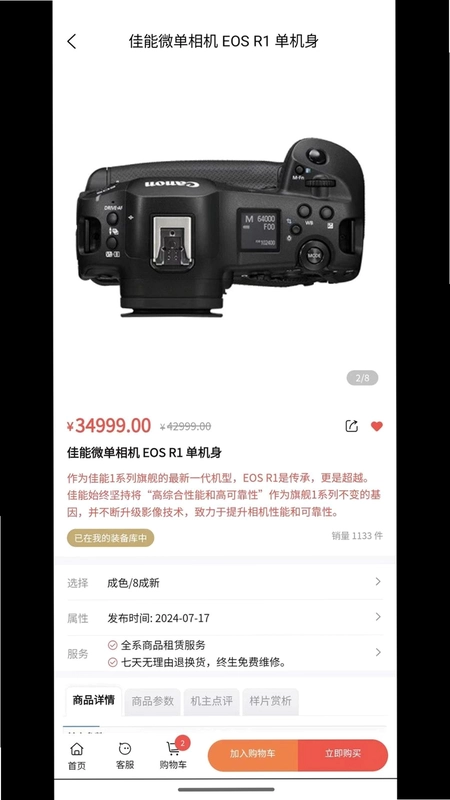The width and height of the screenshot is (450, 800).
Task: Select the 商品详情 tab
Action: click(93, 700)
